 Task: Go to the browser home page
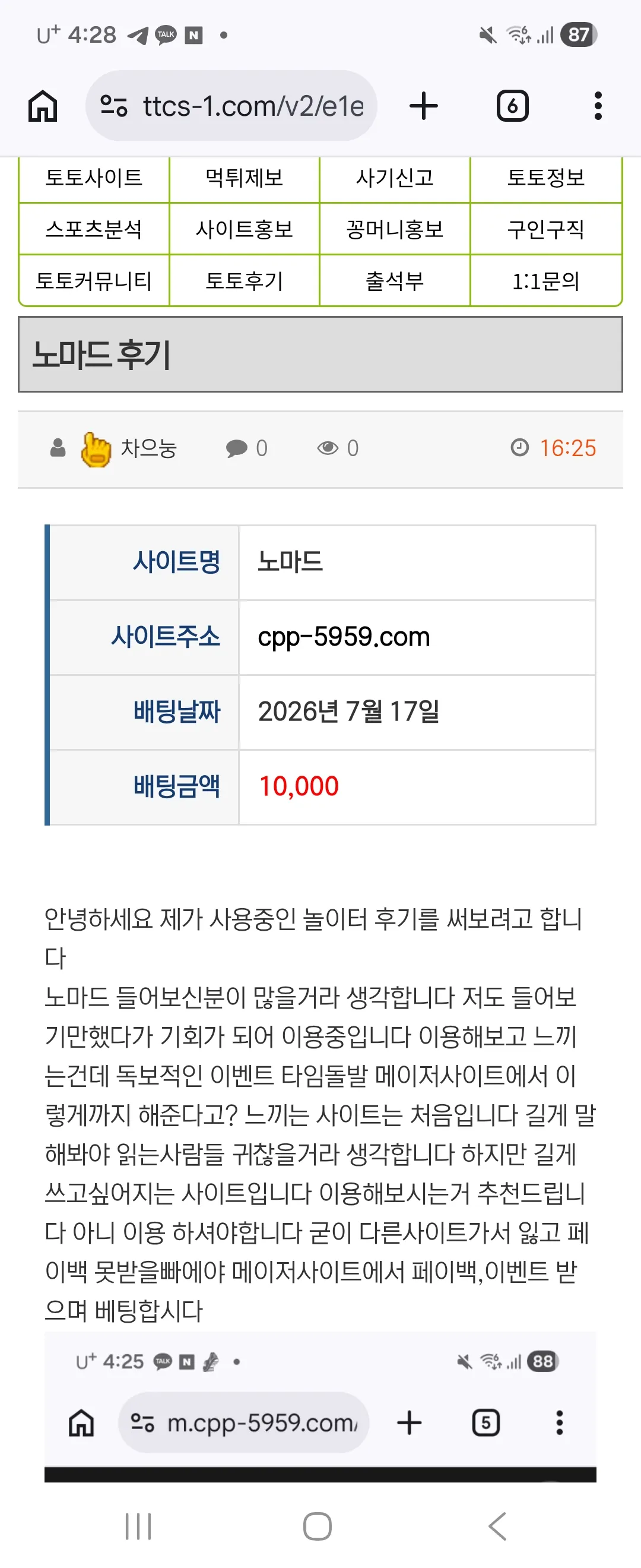click(43, 106)
